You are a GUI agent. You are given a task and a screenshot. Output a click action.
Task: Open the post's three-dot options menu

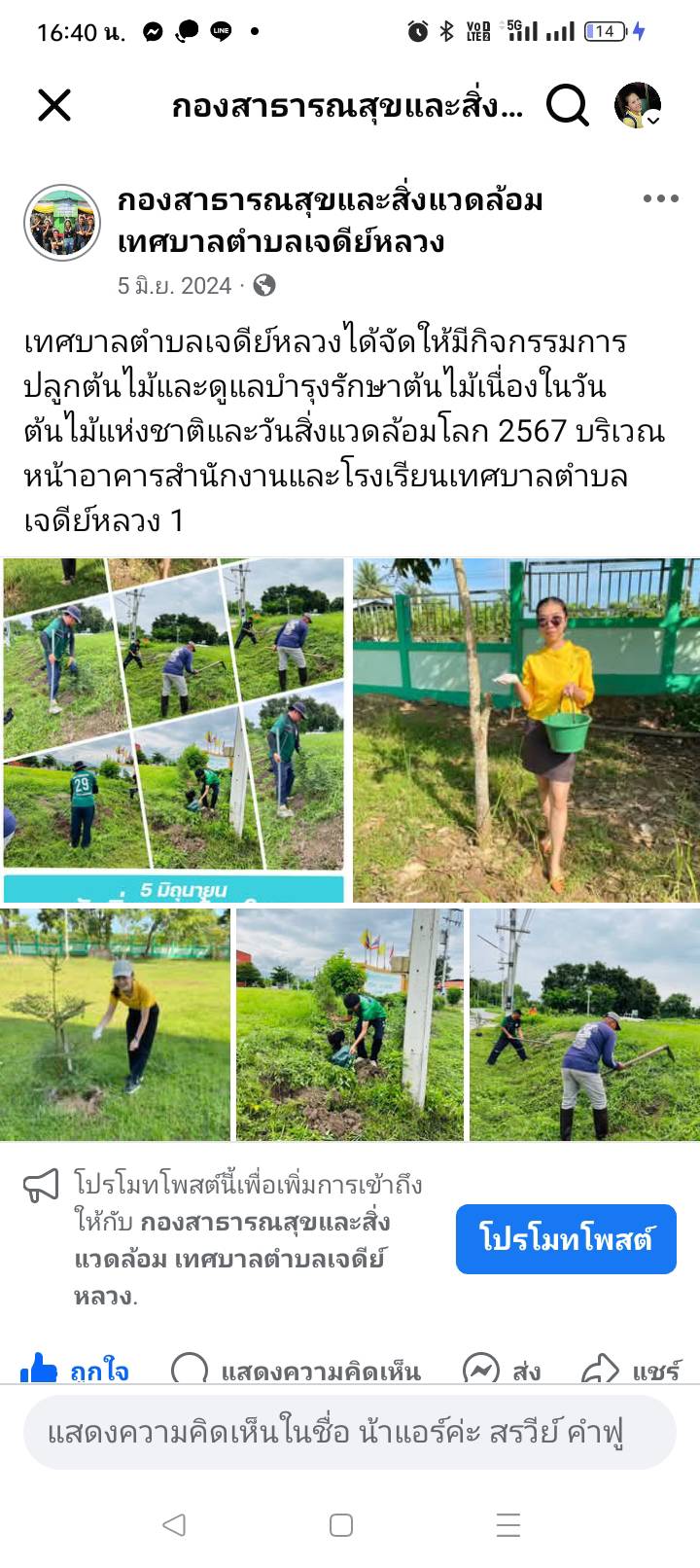660,198
